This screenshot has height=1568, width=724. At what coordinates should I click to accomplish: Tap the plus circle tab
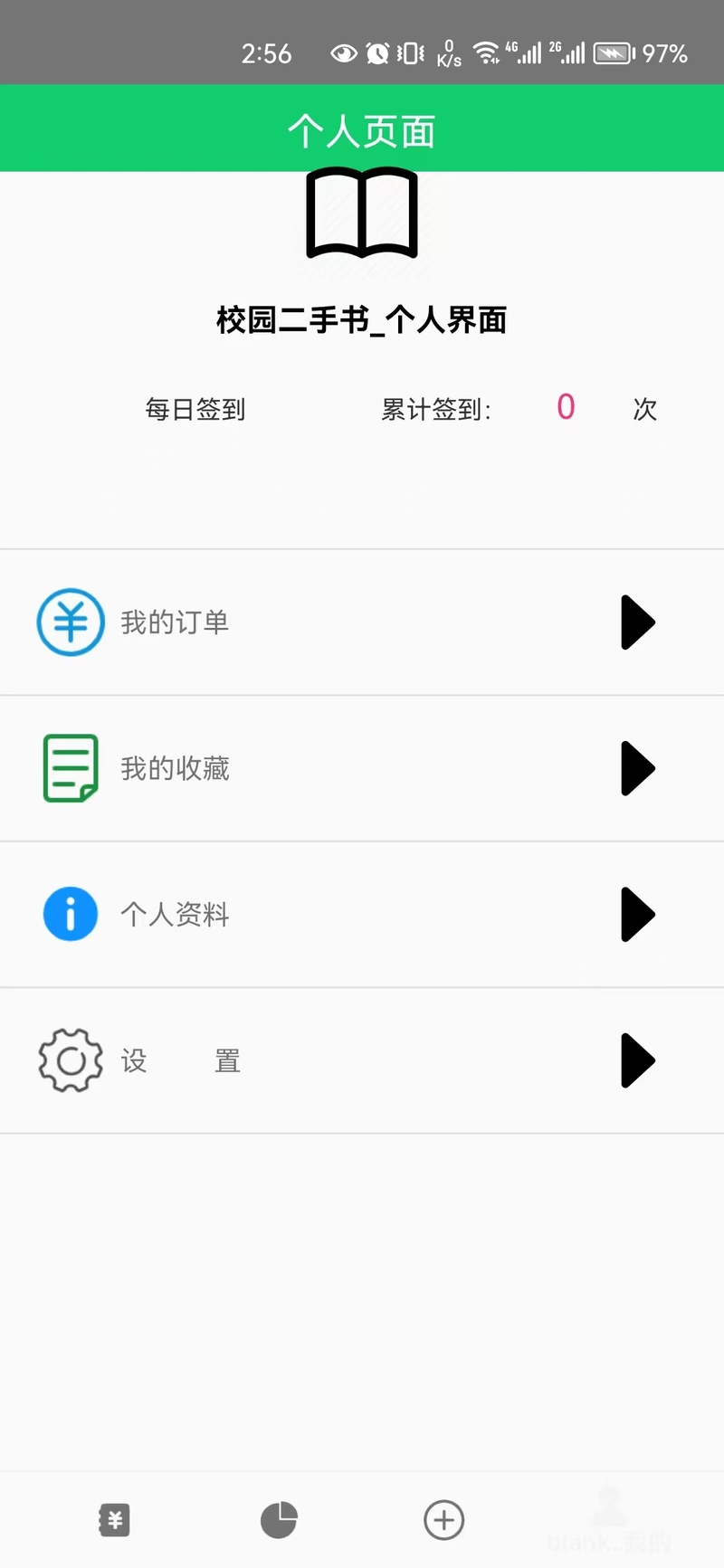pos(444,1520)
